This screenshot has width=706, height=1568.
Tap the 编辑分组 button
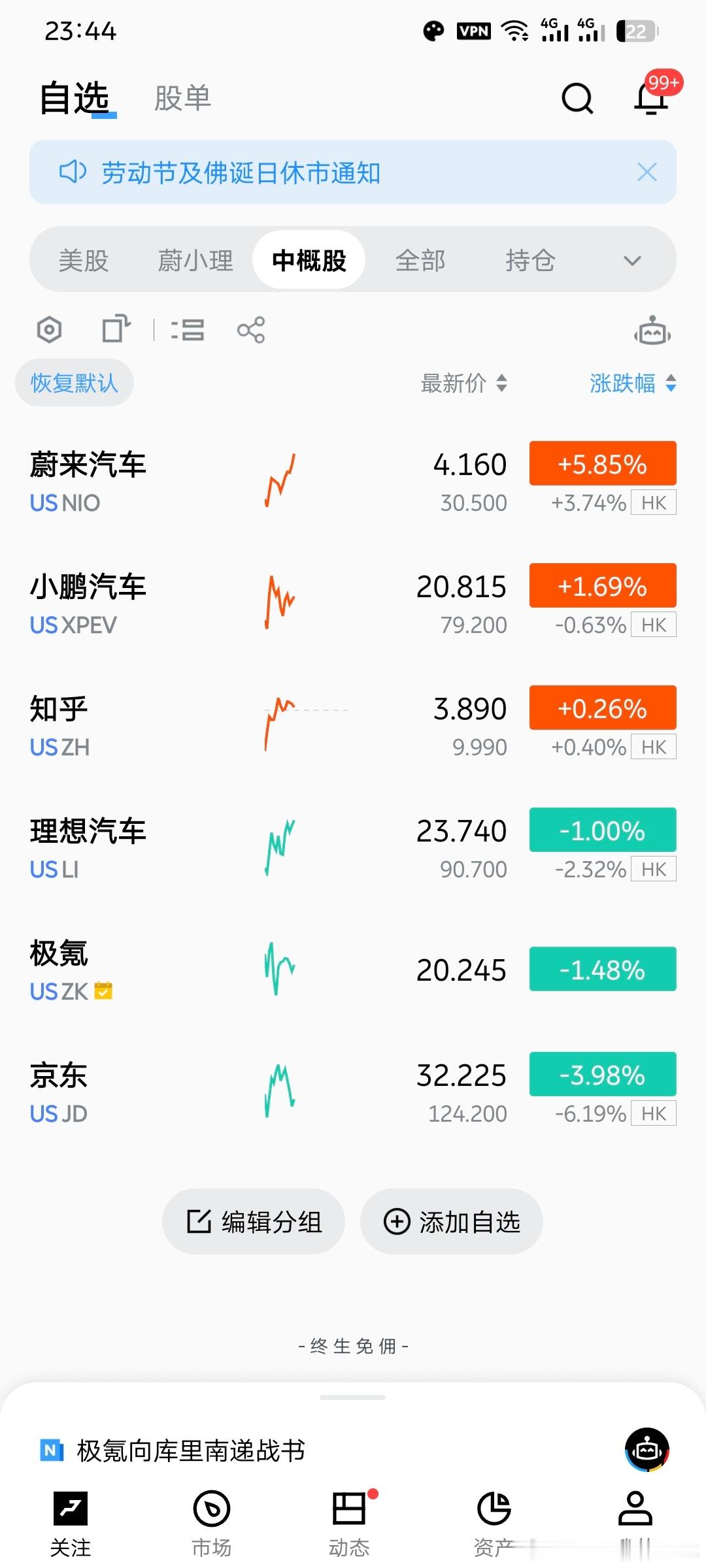point(254,1221)
